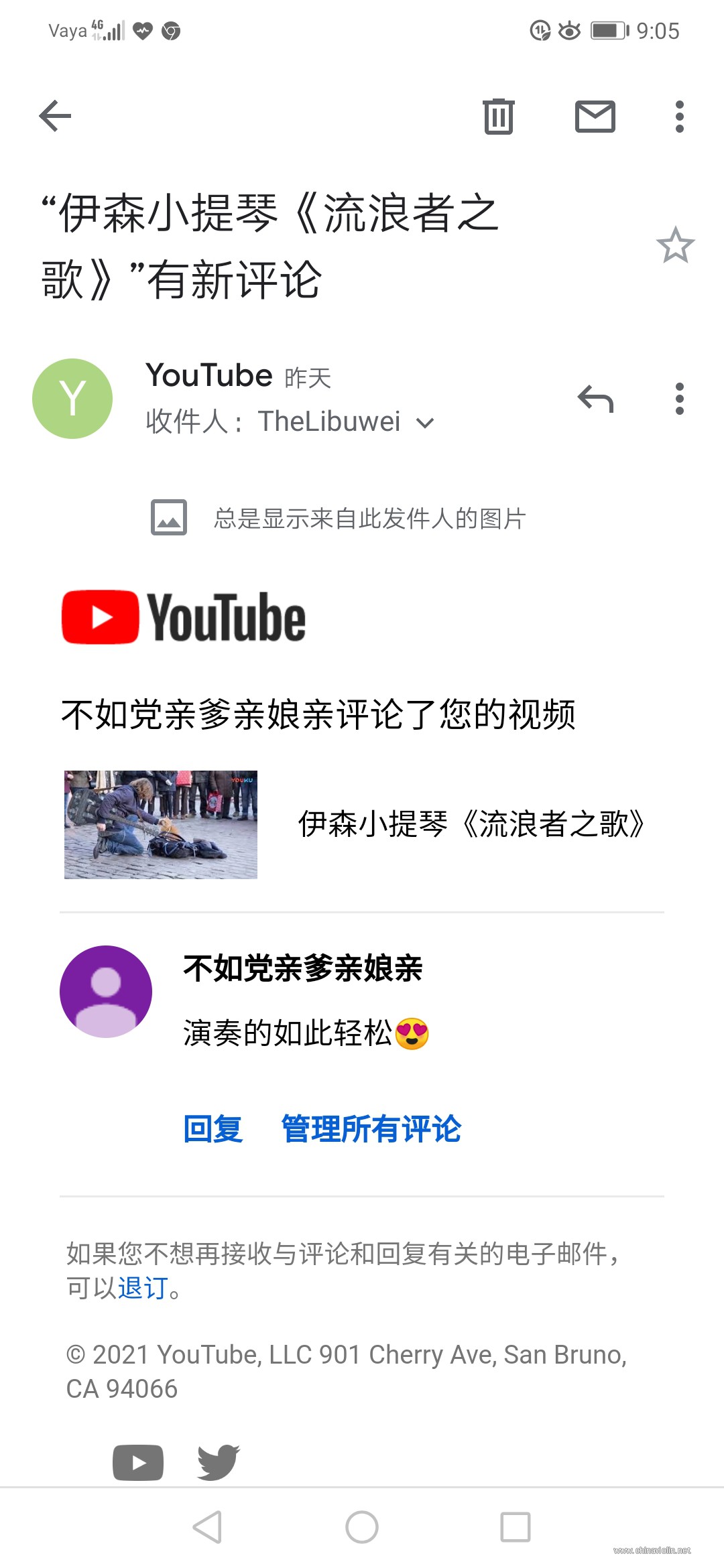This screenshot has width=724, height=1568.
Task: View the YouTube sender avatar
Action: 72,399
